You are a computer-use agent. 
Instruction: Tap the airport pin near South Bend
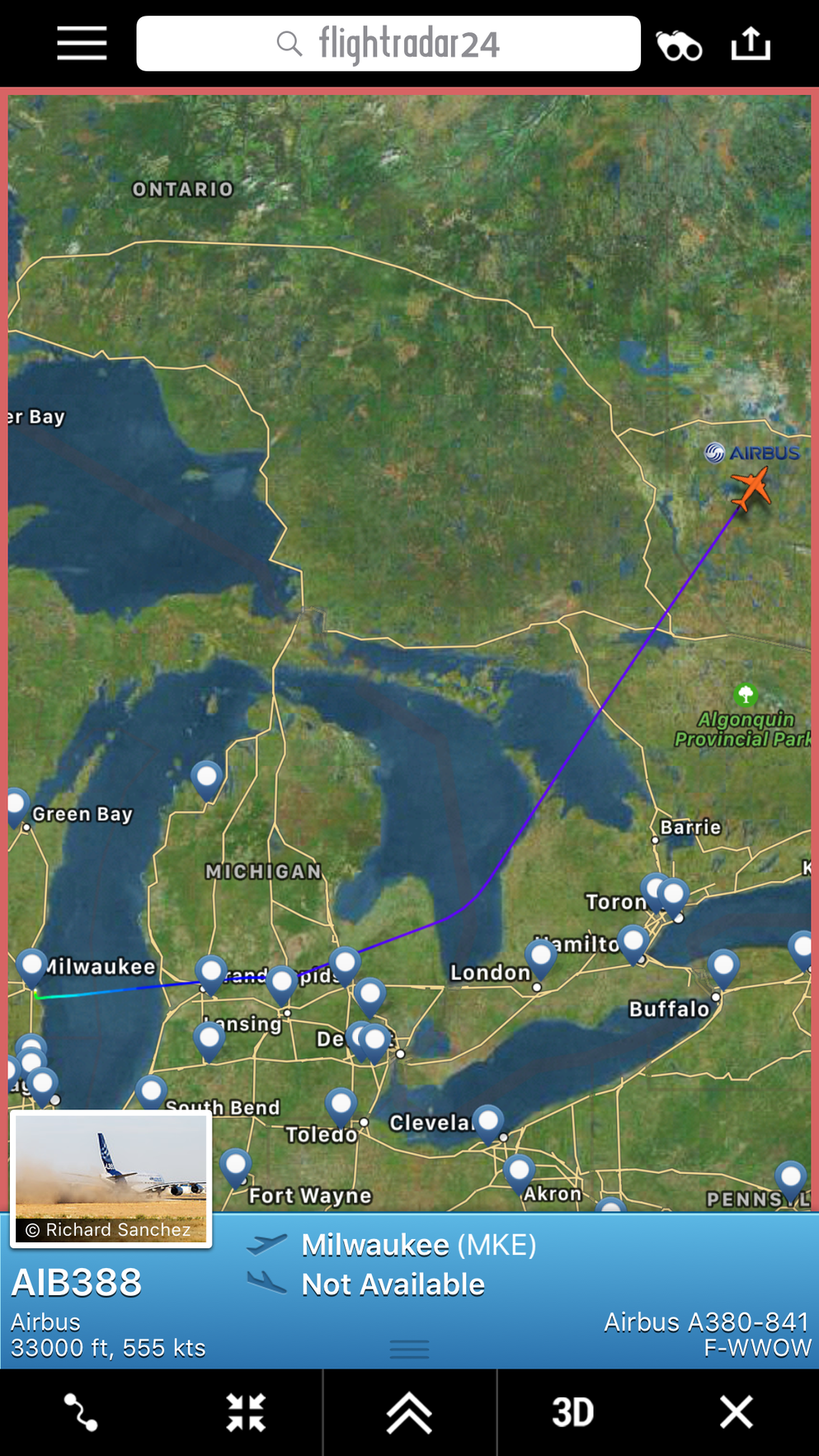pyautogui.click(x=151, y=1091)
